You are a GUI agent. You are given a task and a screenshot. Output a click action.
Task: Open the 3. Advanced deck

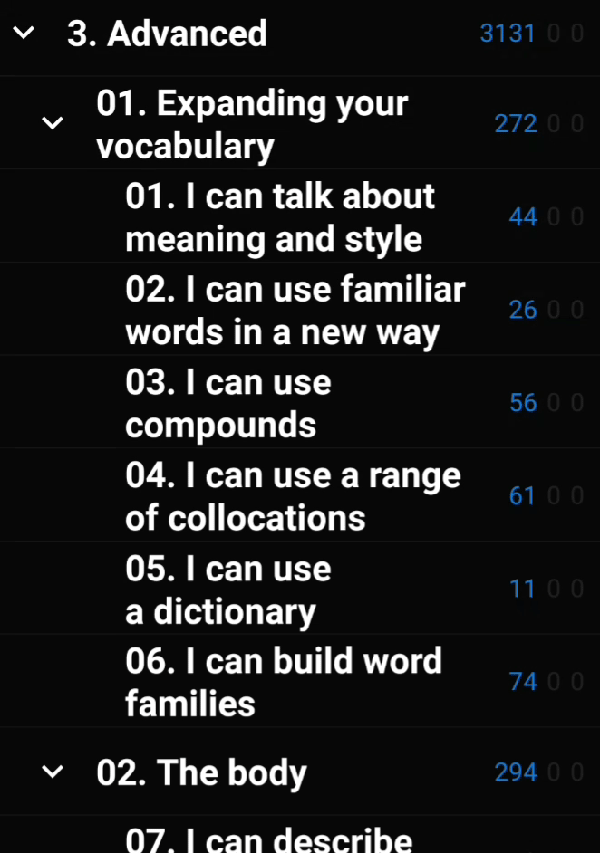(x=167, y=34)
